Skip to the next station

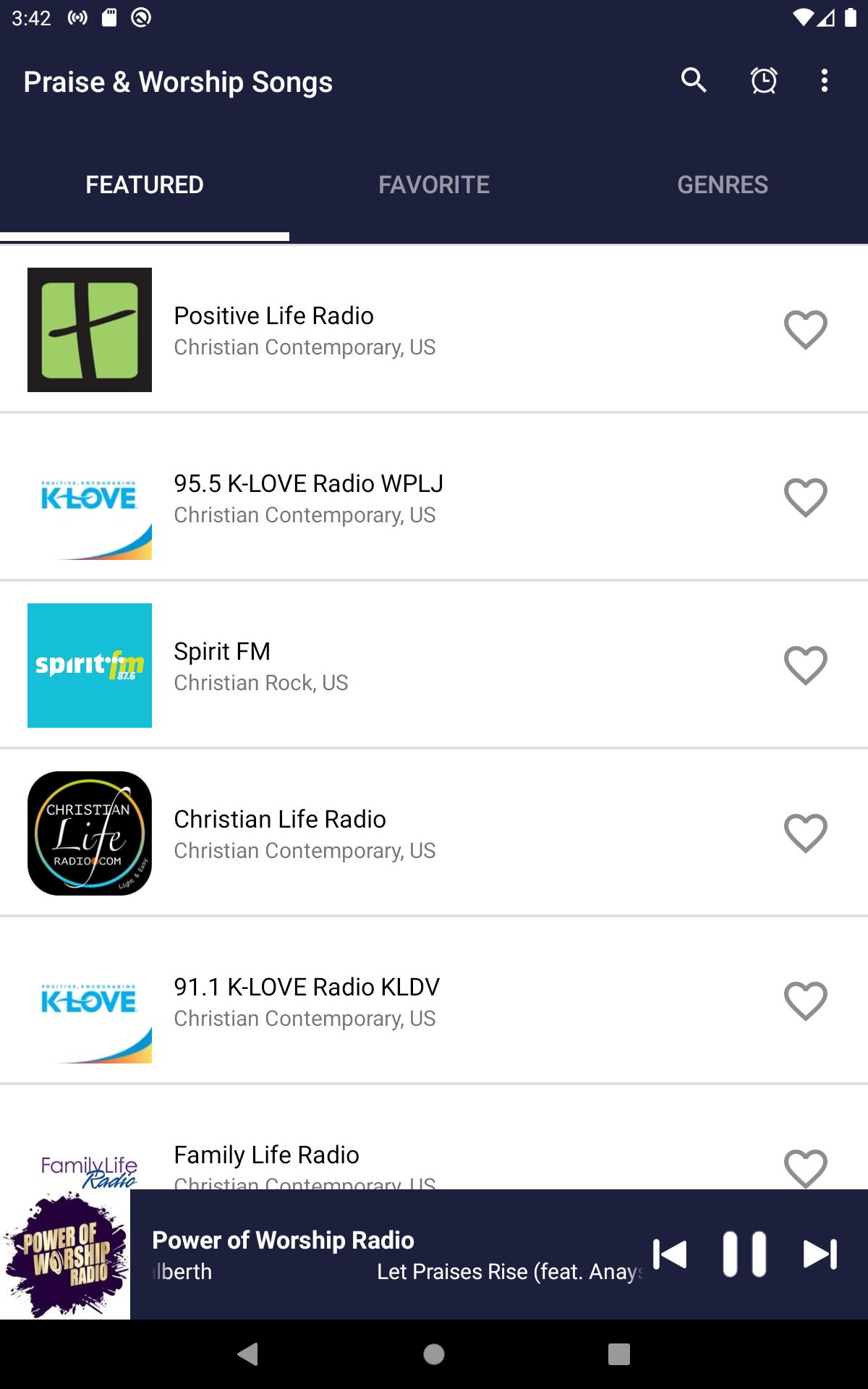(x=820, y=1254)
